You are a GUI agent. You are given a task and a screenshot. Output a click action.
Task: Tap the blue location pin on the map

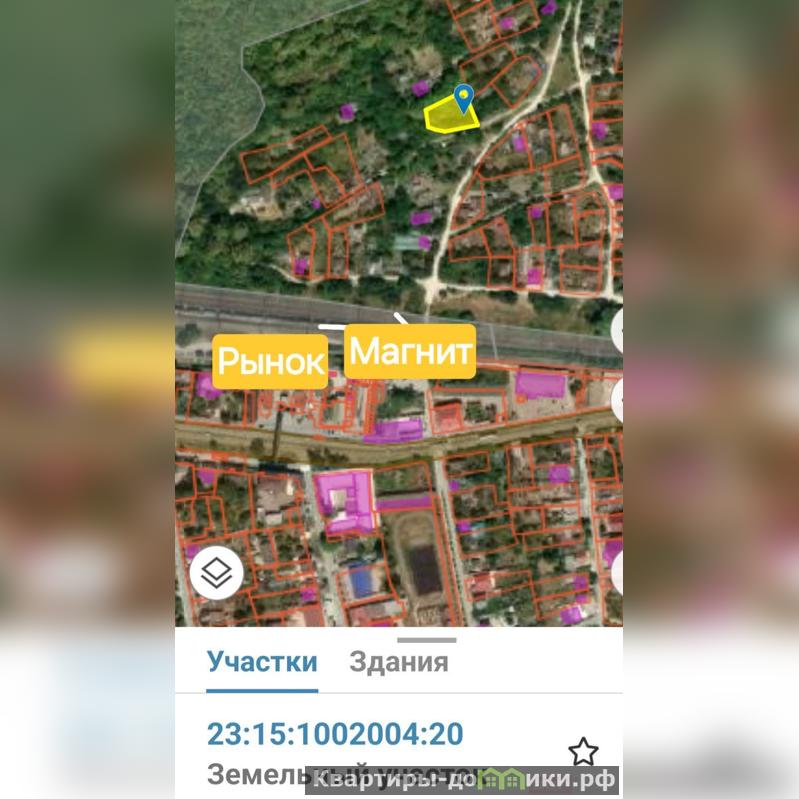click(463, 98)
